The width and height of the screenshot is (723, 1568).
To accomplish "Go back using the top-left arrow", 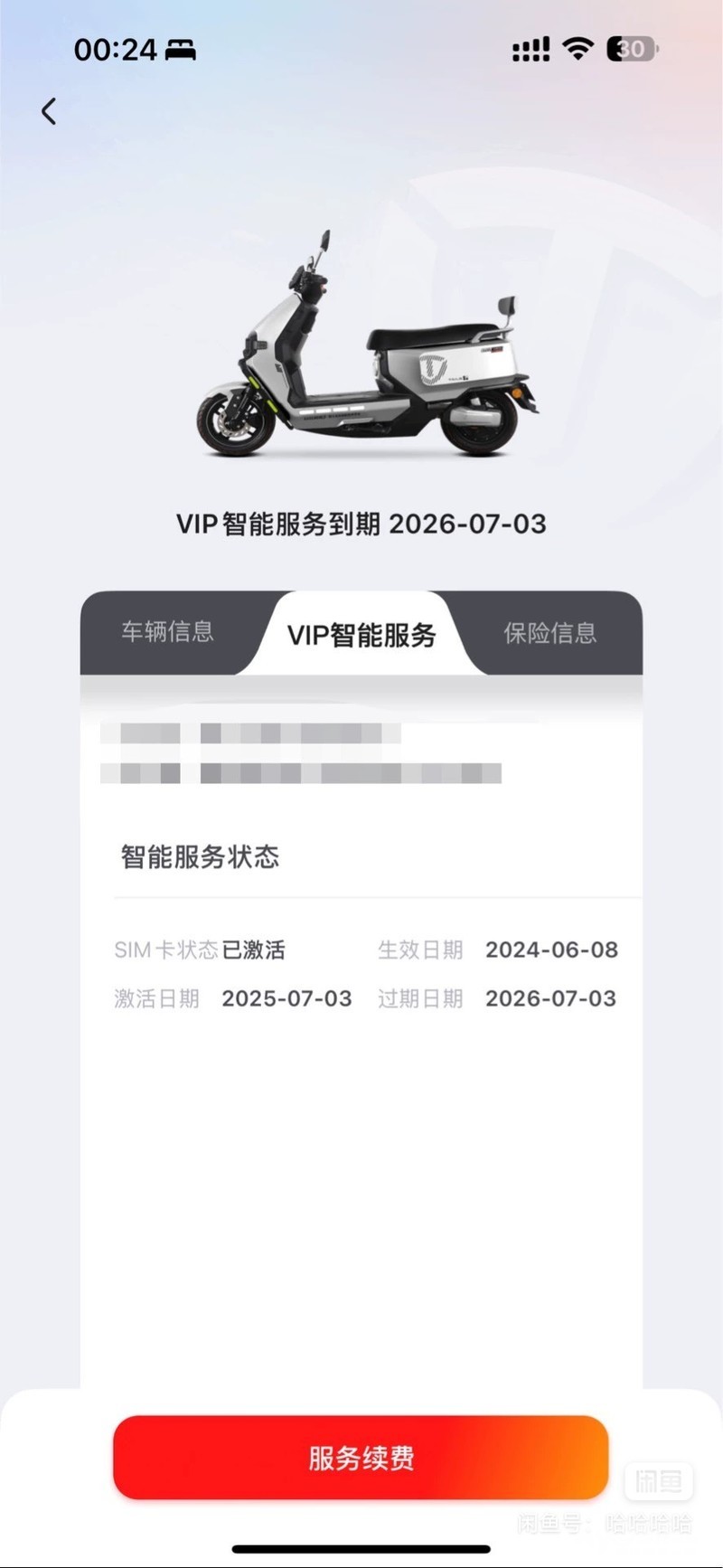I will pos(49,112).
